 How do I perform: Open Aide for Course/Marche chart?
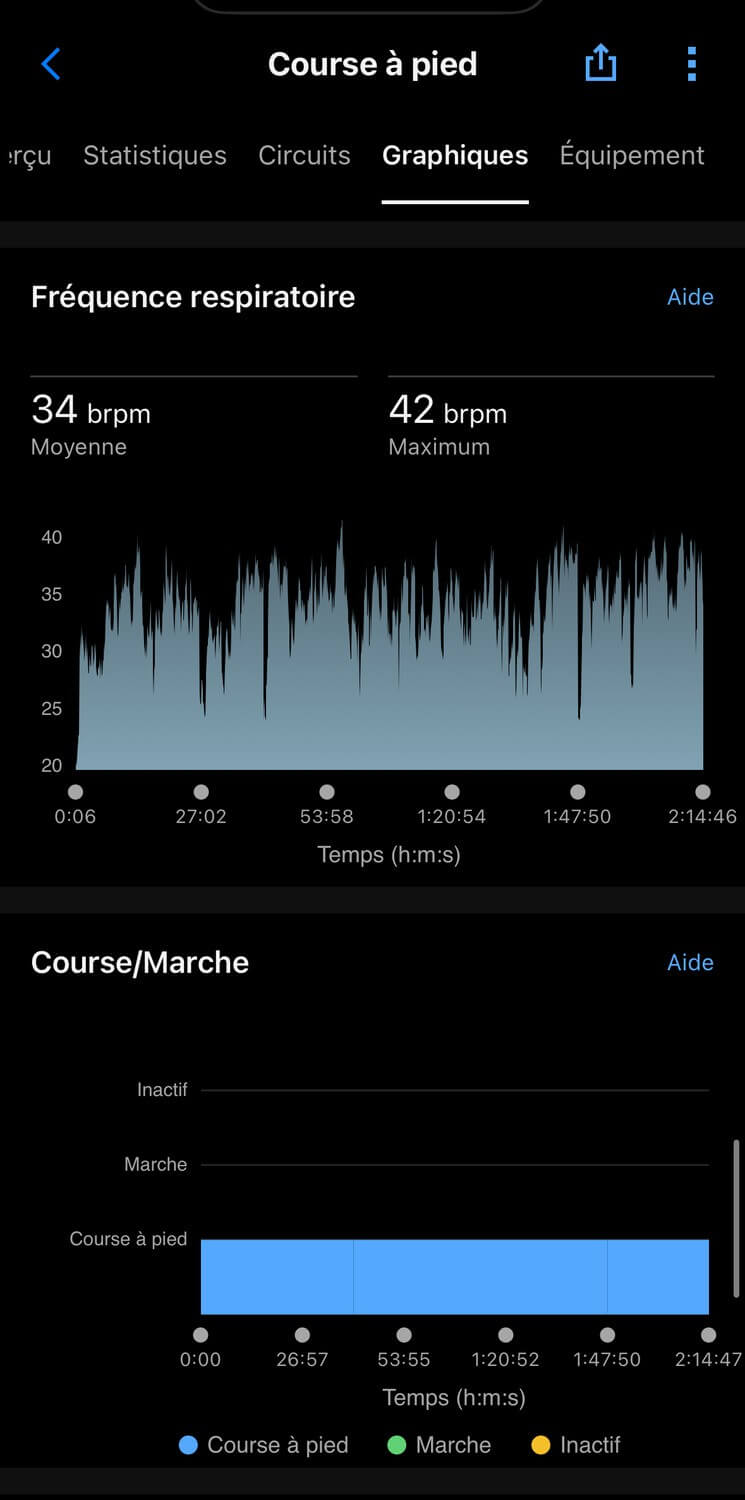pyautogui.click(x=690, y=962)
